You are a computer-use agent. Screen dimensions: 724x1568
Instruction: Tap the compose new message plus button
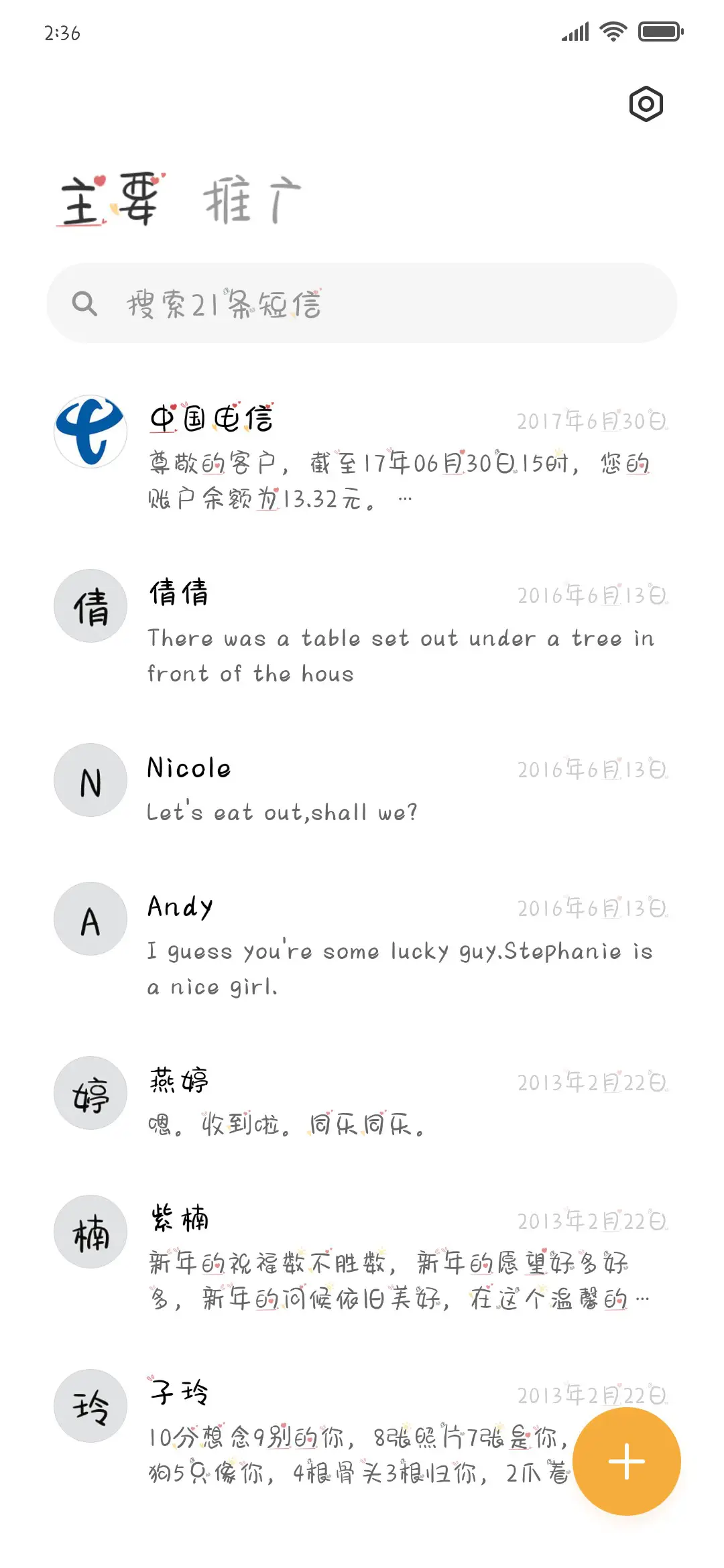pyautogui.click(x=625, y=1461)
